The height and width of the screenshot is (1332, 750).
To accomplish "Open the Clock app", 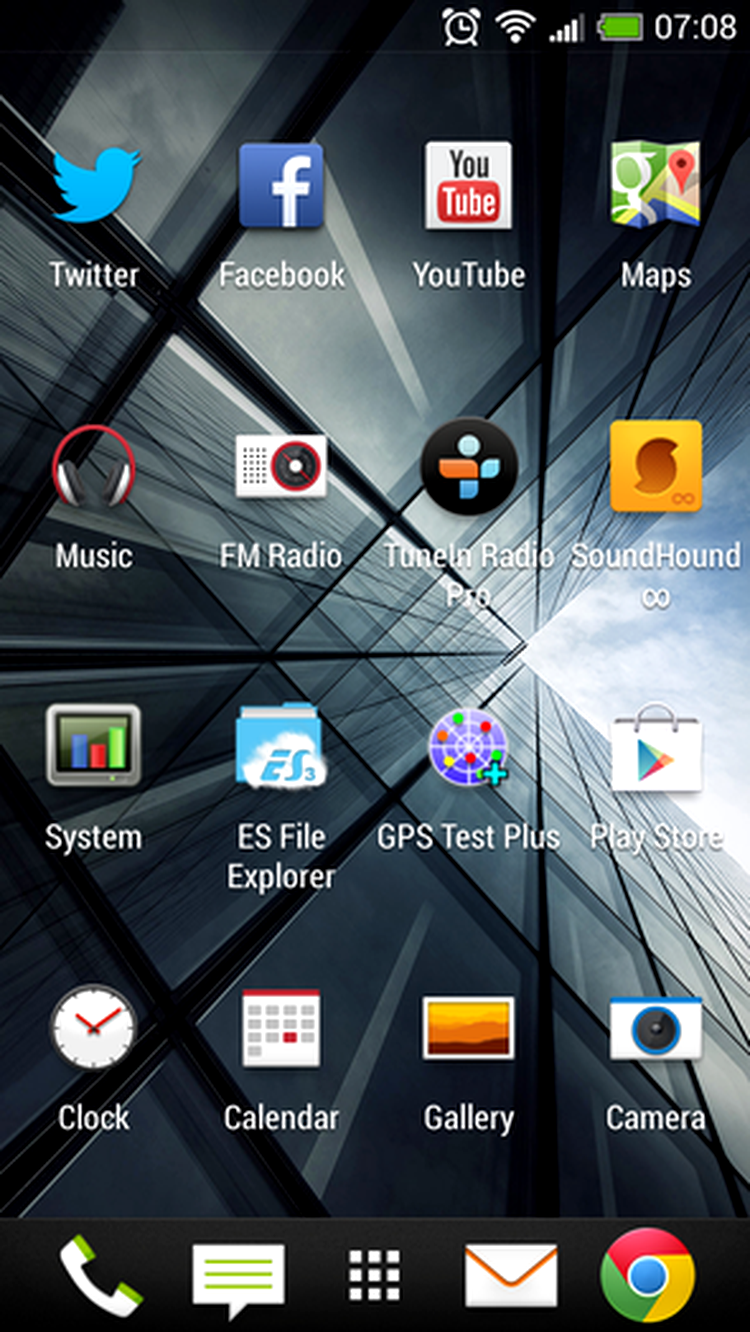I will pos(94,1028).
